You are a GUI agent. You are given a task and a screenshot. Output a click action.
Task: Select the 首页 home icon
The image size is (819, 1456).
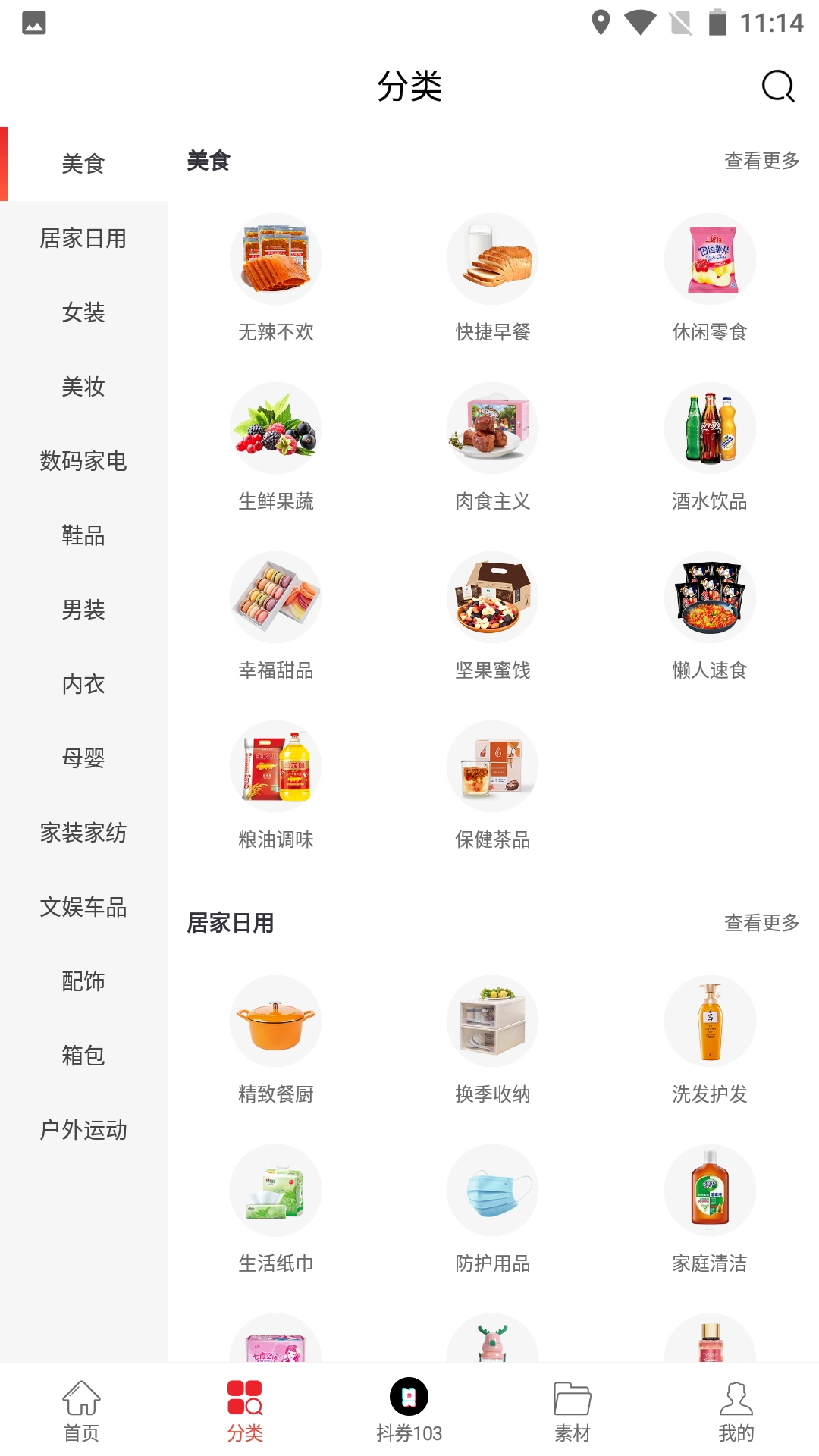(82, 1408)
